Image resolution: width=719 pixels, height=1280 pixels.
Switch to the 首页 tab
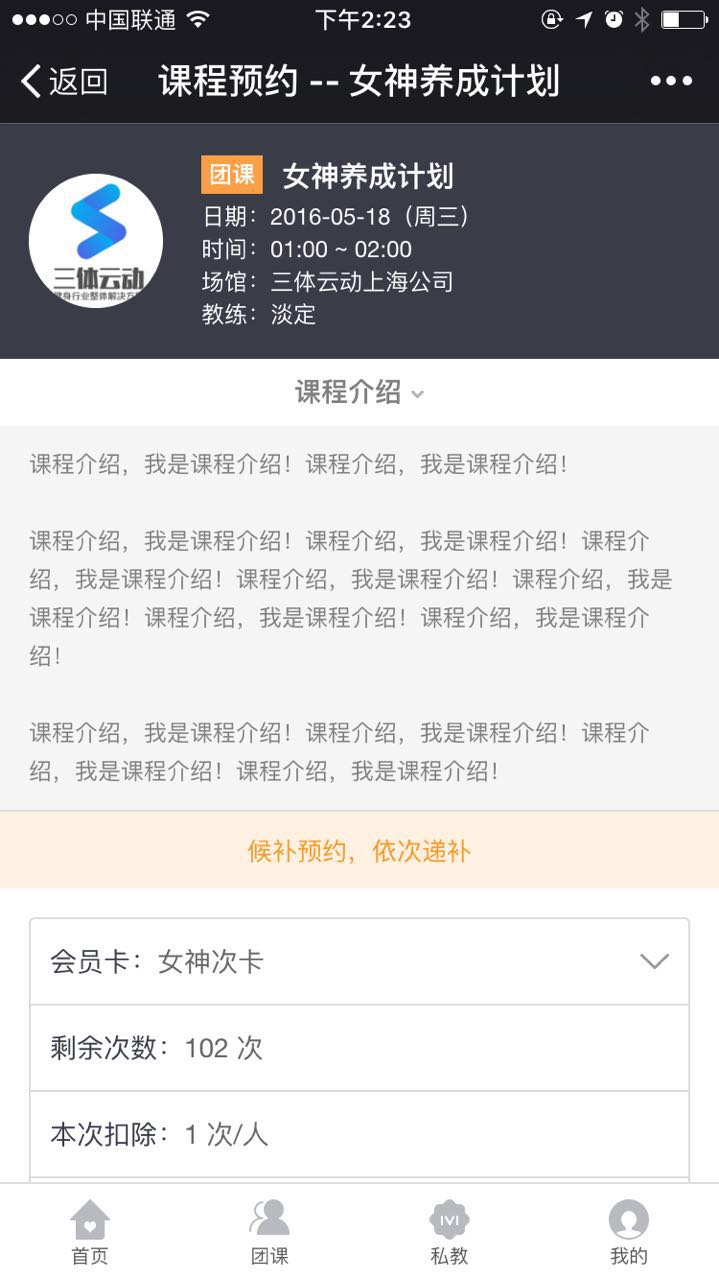(90, 1232)
